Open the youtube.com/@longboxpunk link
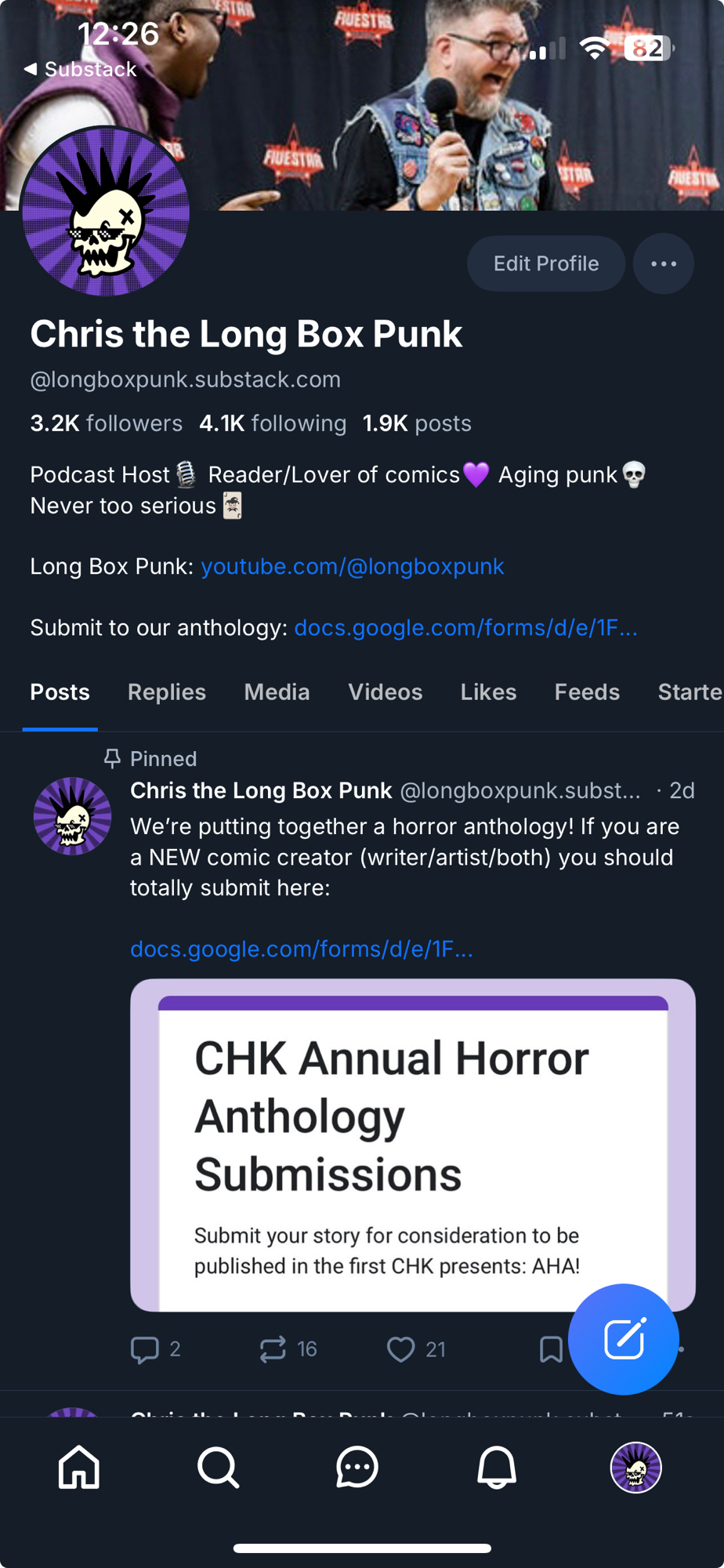The width and height of the screenshot is (724, 1568). pos(352,567)
